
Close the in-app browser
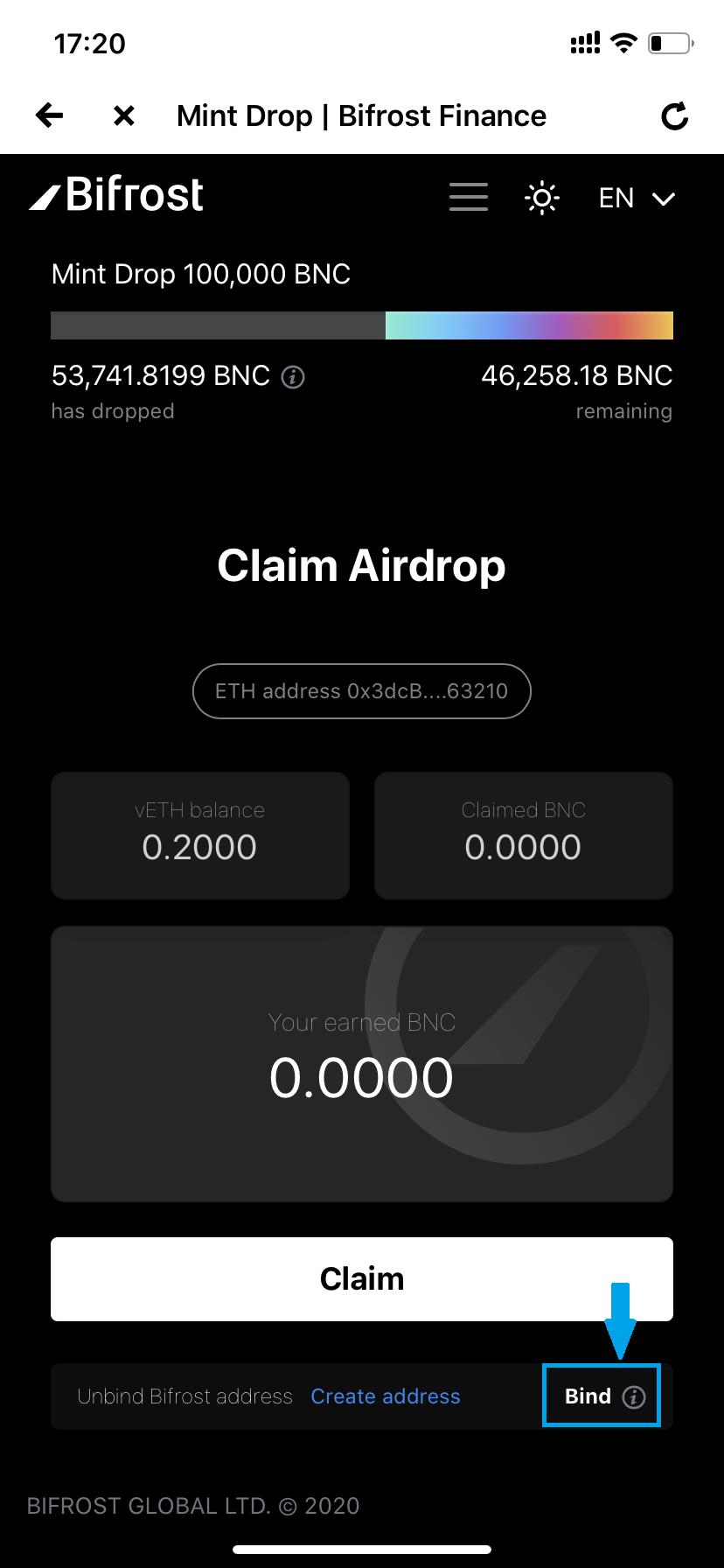[x=124, y=115]
